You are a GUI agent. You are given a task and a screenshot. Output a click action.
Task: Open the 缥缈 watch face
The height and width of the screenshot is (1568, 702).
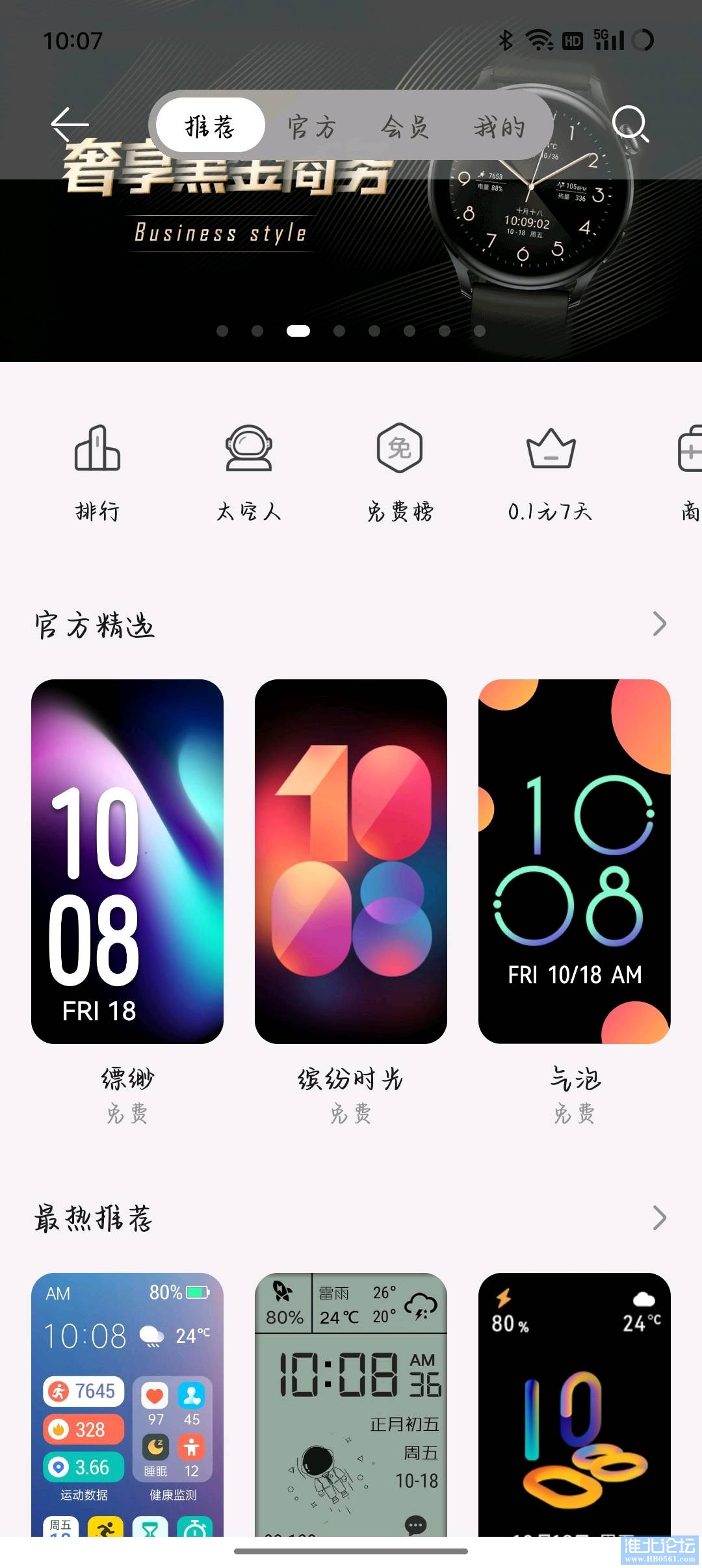(x=127, y=861)
